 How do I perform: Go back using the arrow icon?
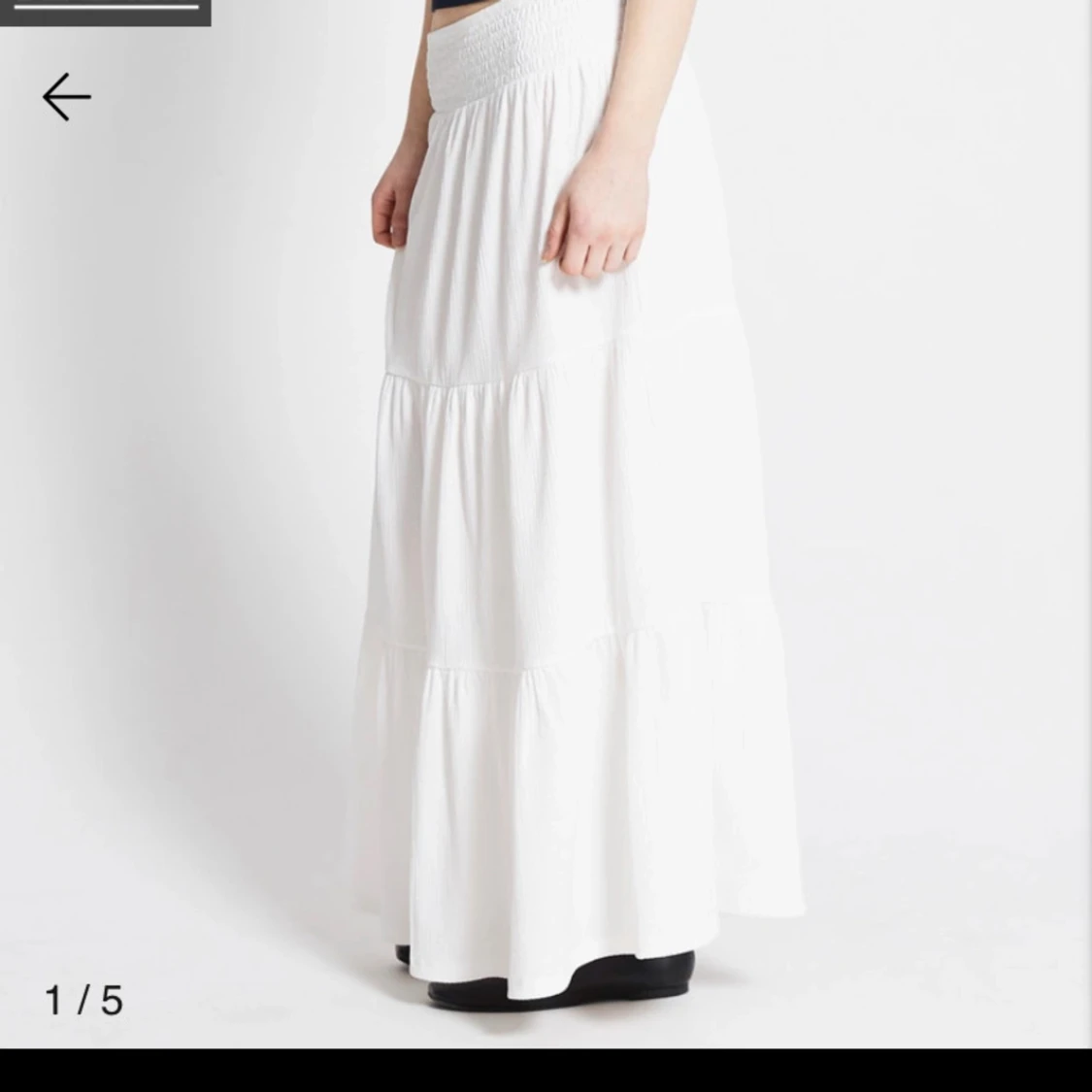(66, 97)
